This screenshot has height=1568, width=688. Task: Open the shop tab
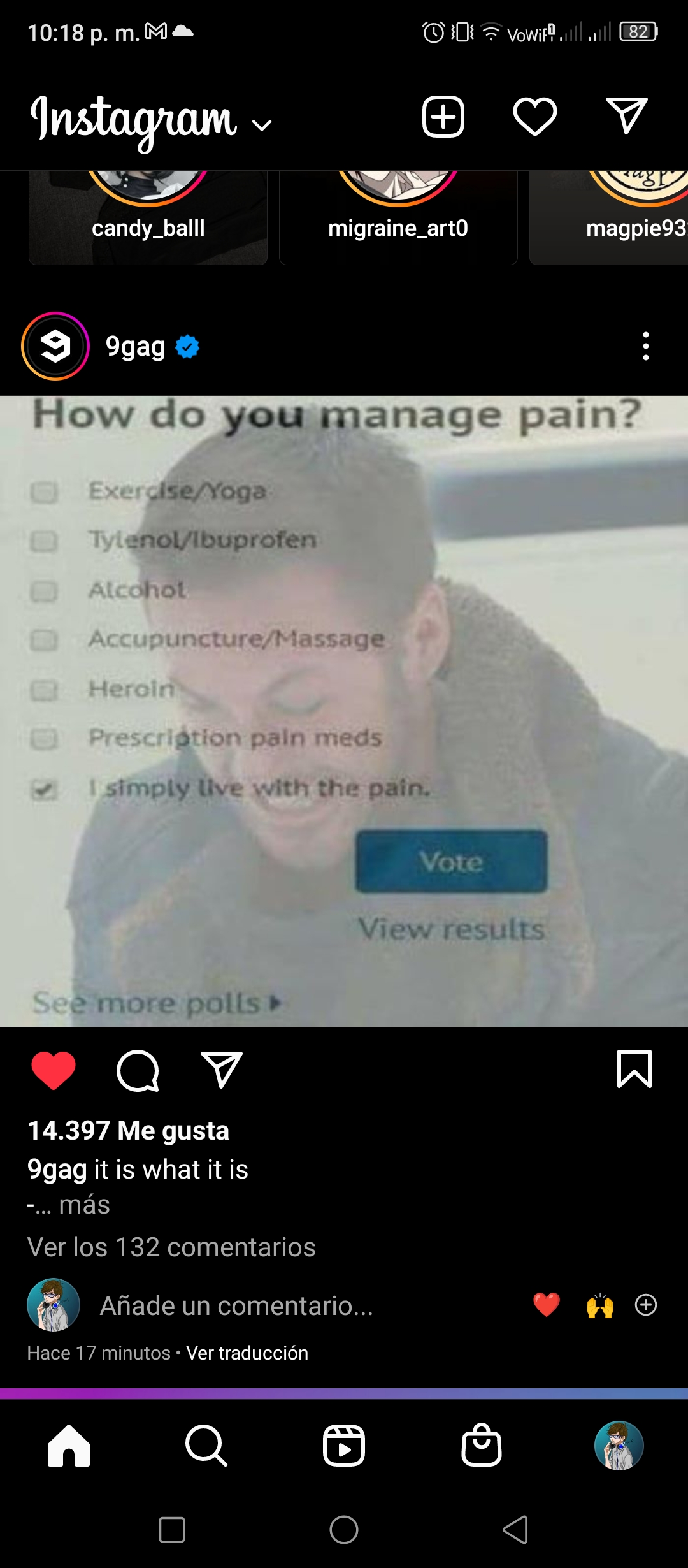pos(482,1445)
